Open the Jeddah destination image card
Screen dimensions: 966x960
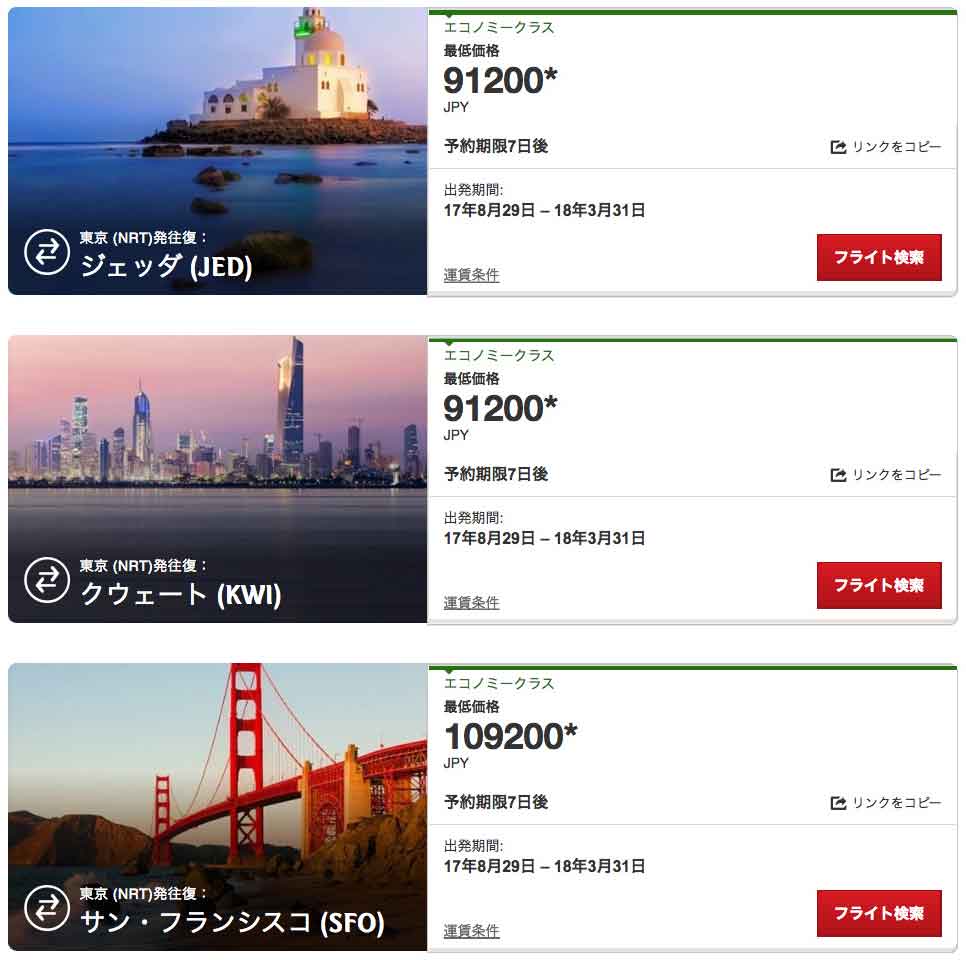(218, 150)
